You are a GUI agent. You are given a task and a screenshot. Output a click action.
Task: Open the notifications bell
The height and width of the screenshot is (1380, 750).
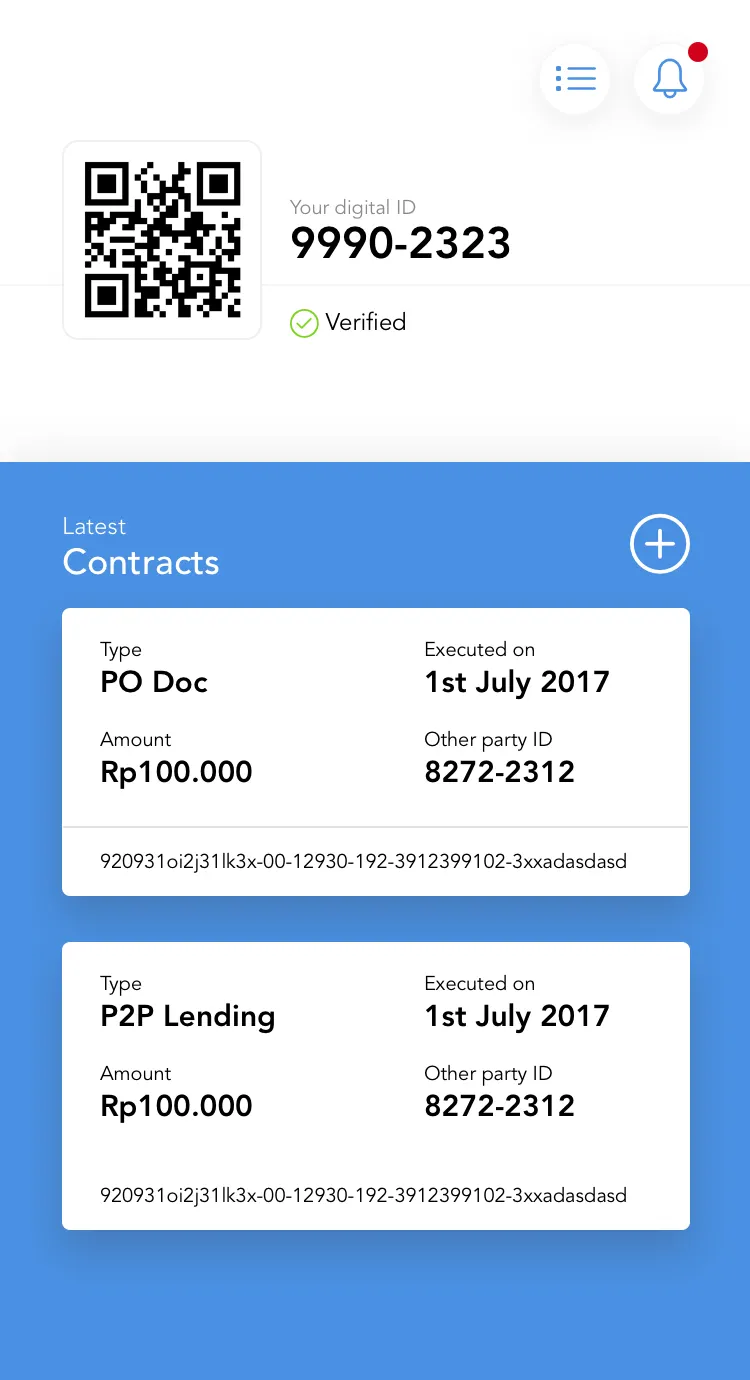(669, 79)
